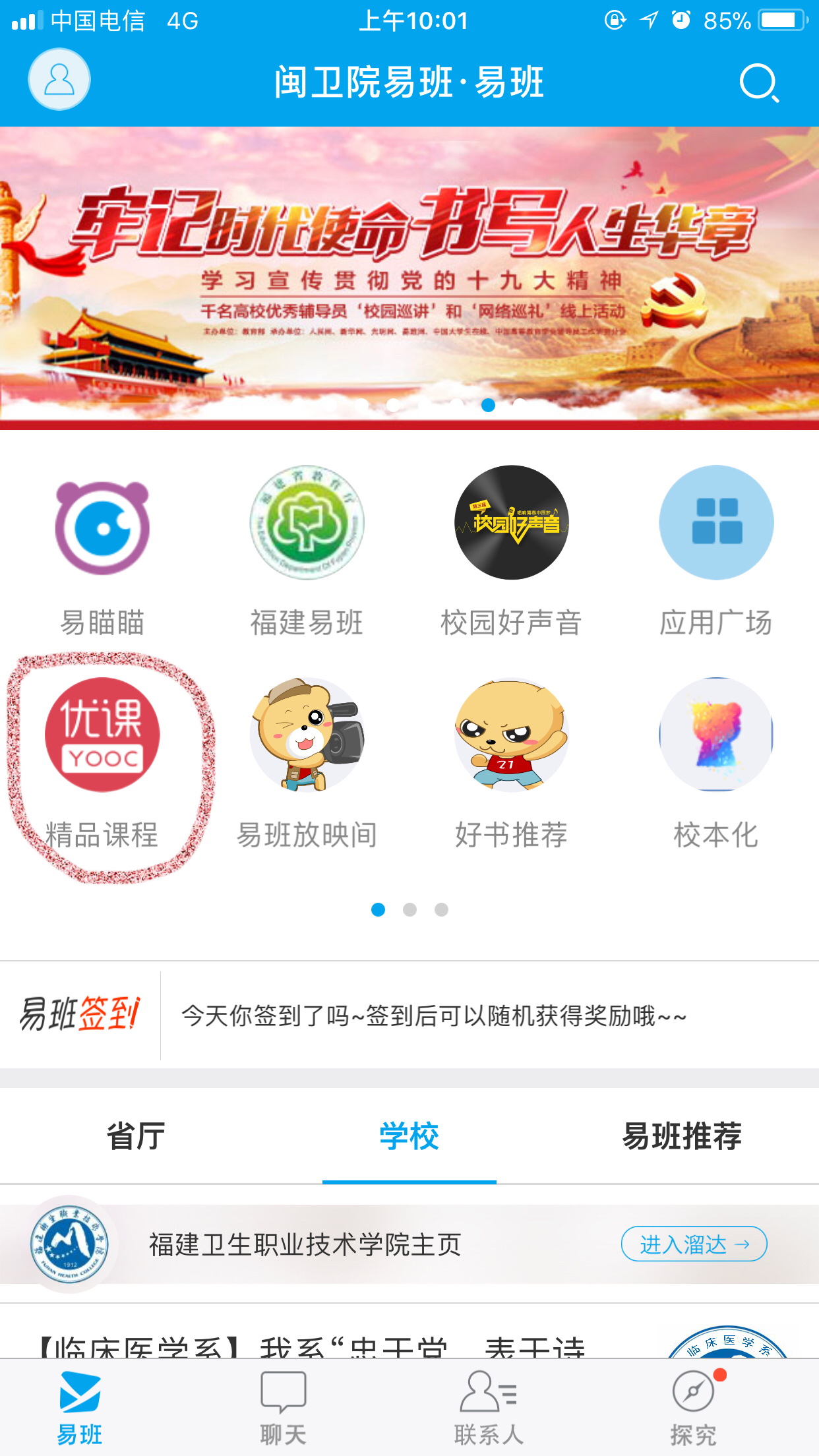Screen dimensions: 819x1456
Task: Open the profile avatar icon
Action: tap(59, 80)
